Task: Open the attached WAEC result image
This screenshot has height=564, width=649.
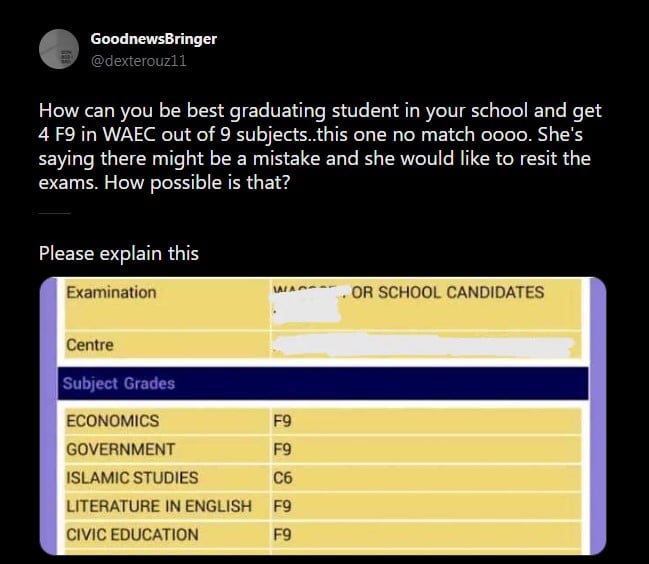Action: (323, 415)
